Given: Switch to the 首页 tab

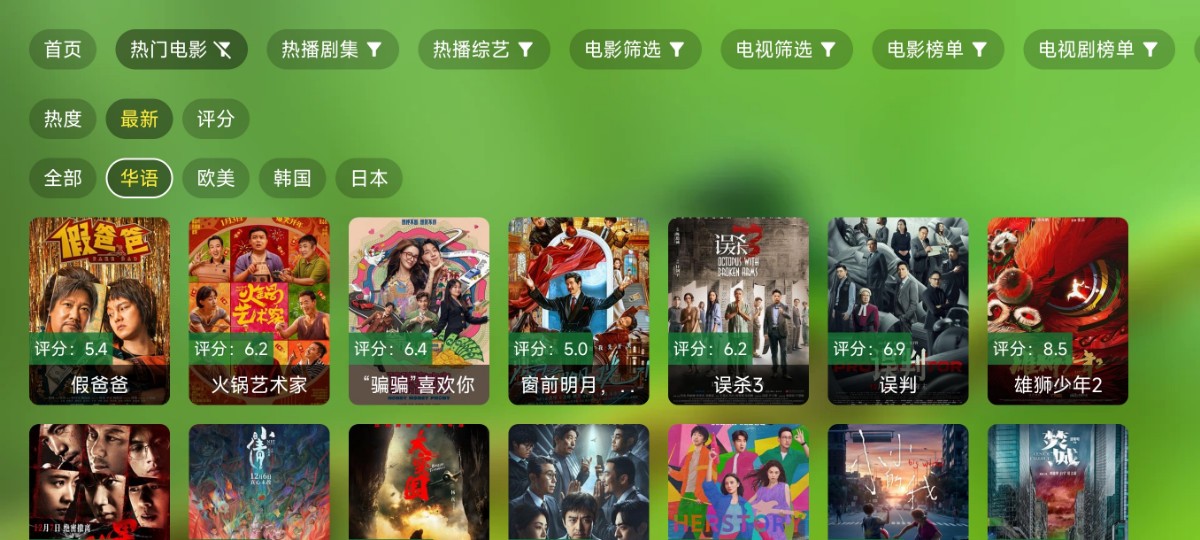Looking at the screenshot, I should click(x=62, y=49).
